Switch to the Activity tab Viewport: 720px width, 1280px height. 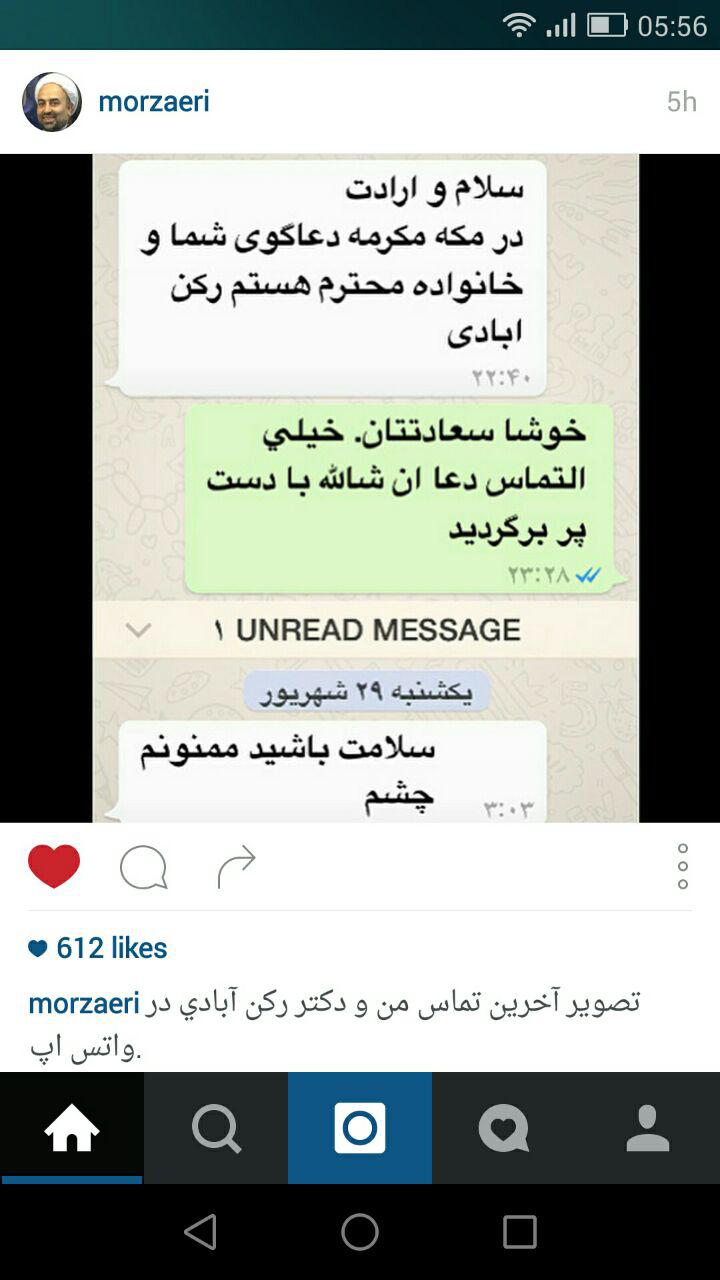[x=504, y=1129]
